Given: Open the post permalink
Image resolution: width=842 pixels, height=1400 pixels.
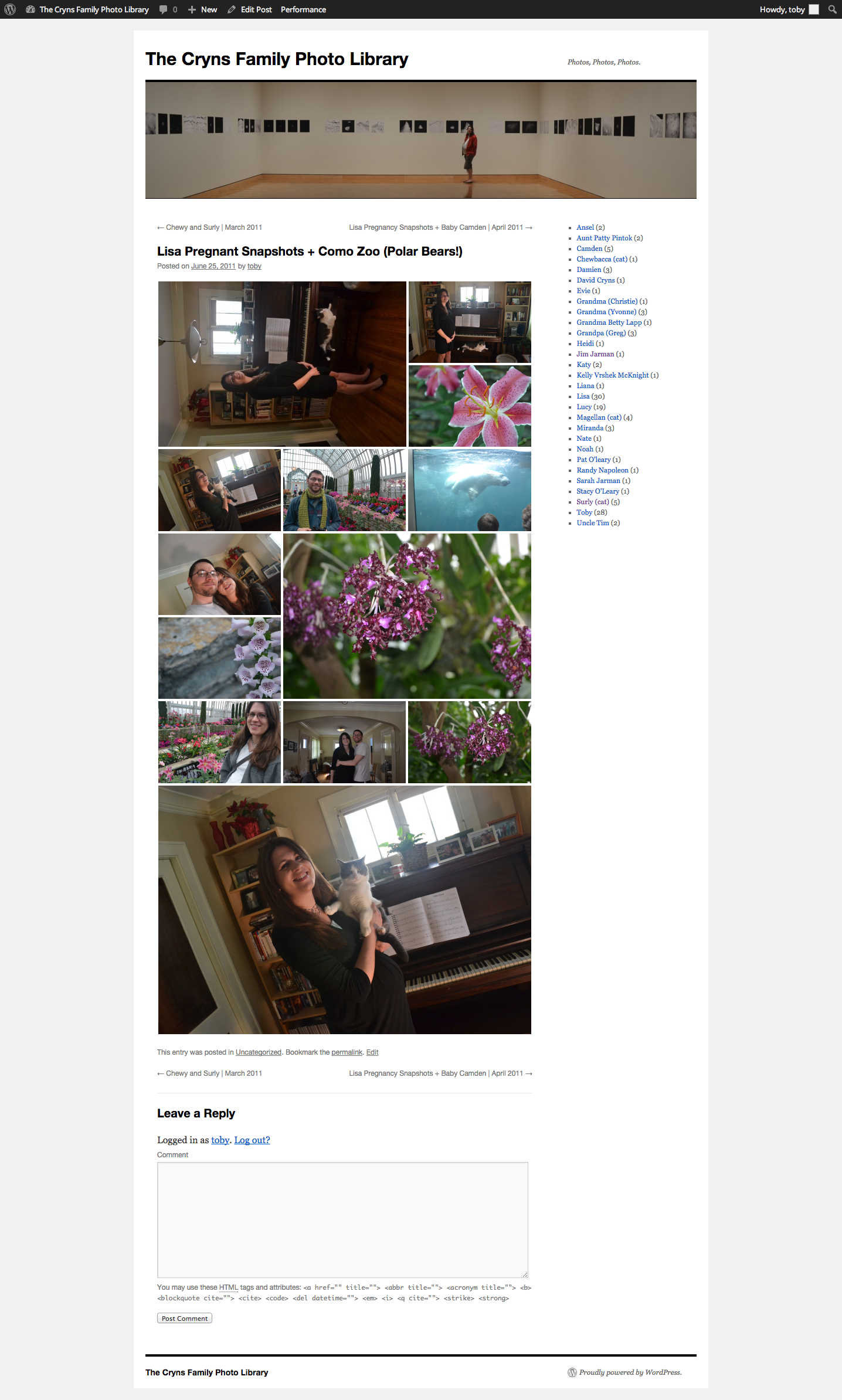Looking at the screenshot, I should (347, 1052).
